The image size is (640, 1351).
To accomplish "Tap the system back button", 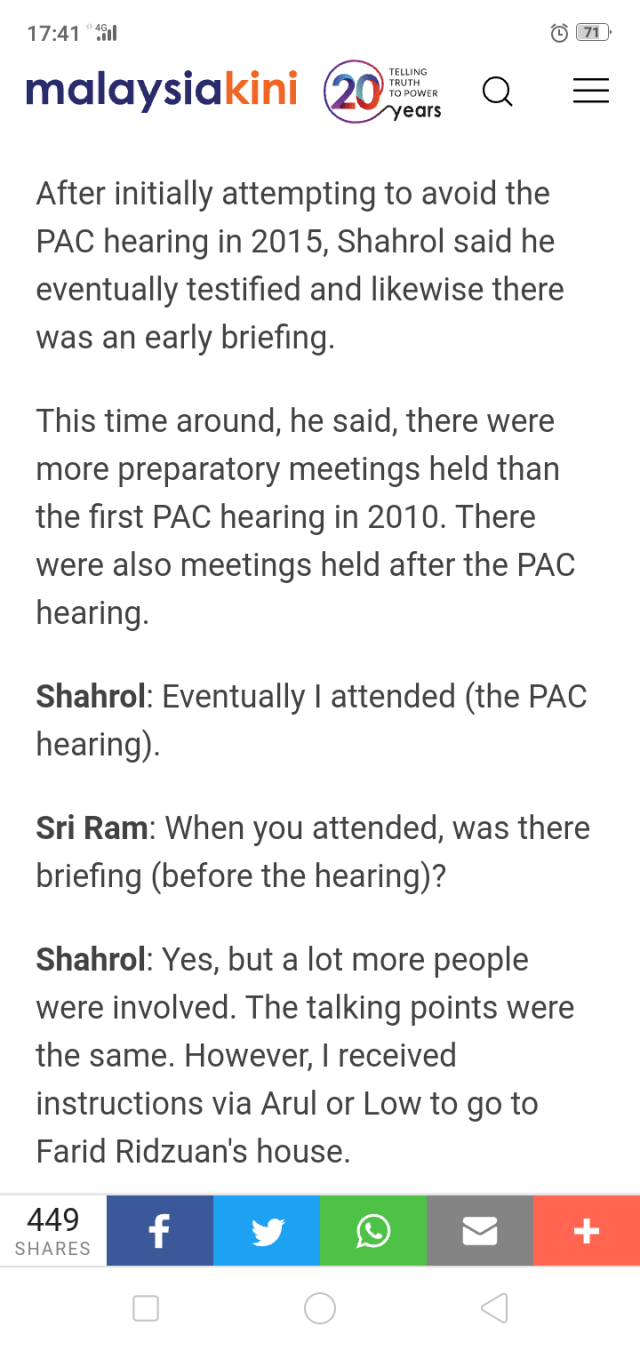I will pos(494,1308).
